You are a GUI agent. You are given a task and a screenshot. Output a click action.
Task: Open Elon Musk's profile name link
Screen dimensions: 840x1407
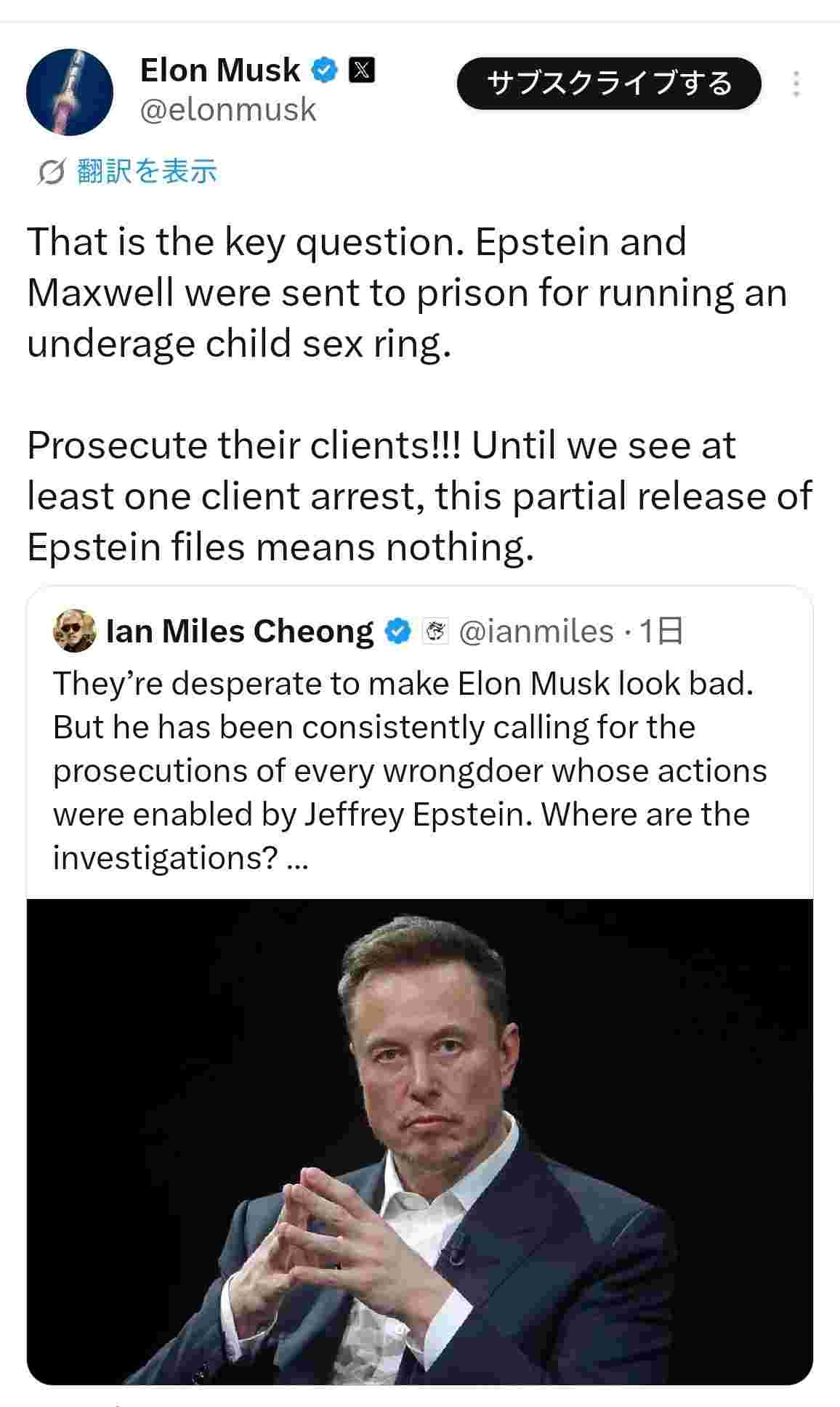point(219,70)
